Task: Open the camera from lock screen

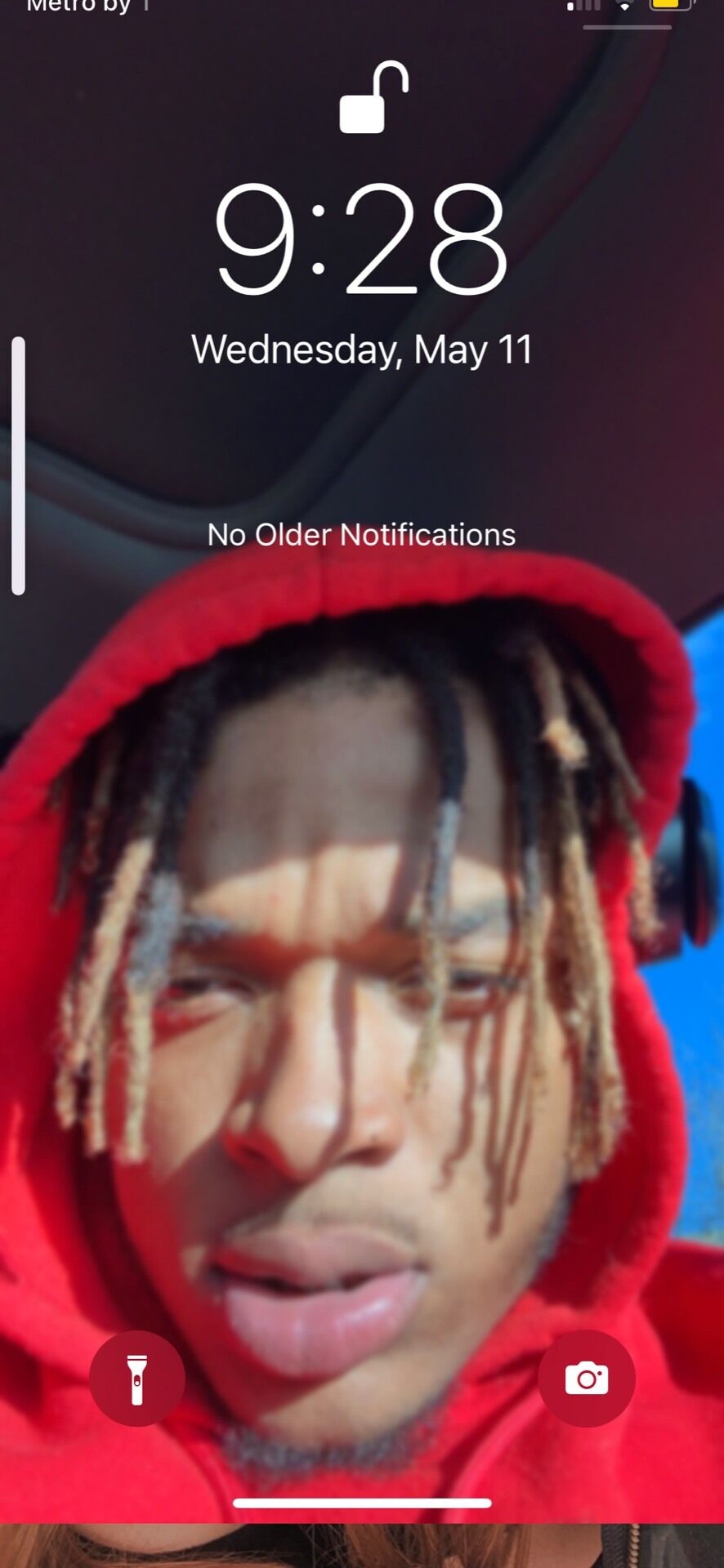Action: [587, 1379]
